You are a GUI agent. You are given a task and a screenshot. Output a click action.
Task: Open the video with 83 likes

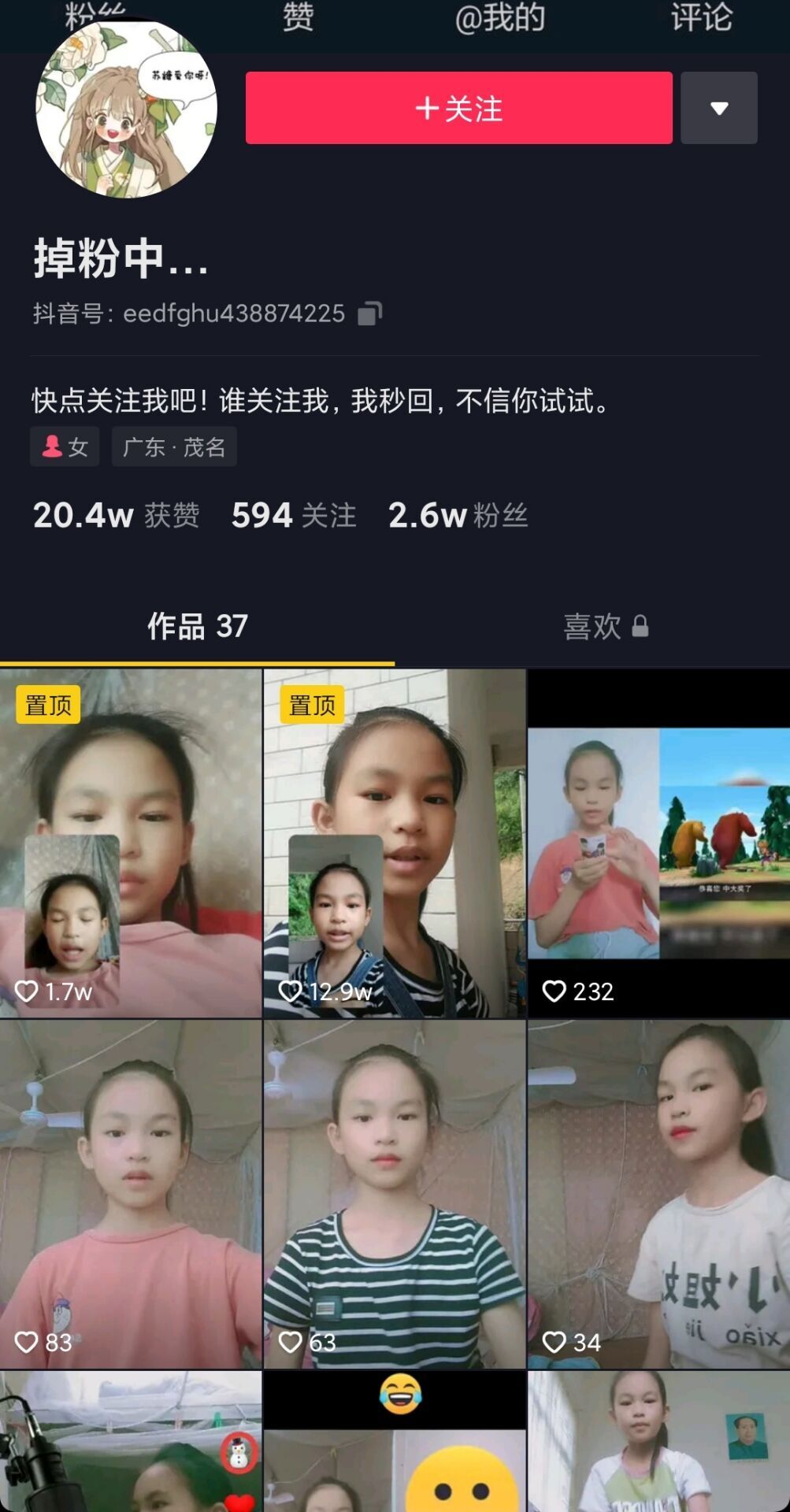click(x=131, y=1193)
